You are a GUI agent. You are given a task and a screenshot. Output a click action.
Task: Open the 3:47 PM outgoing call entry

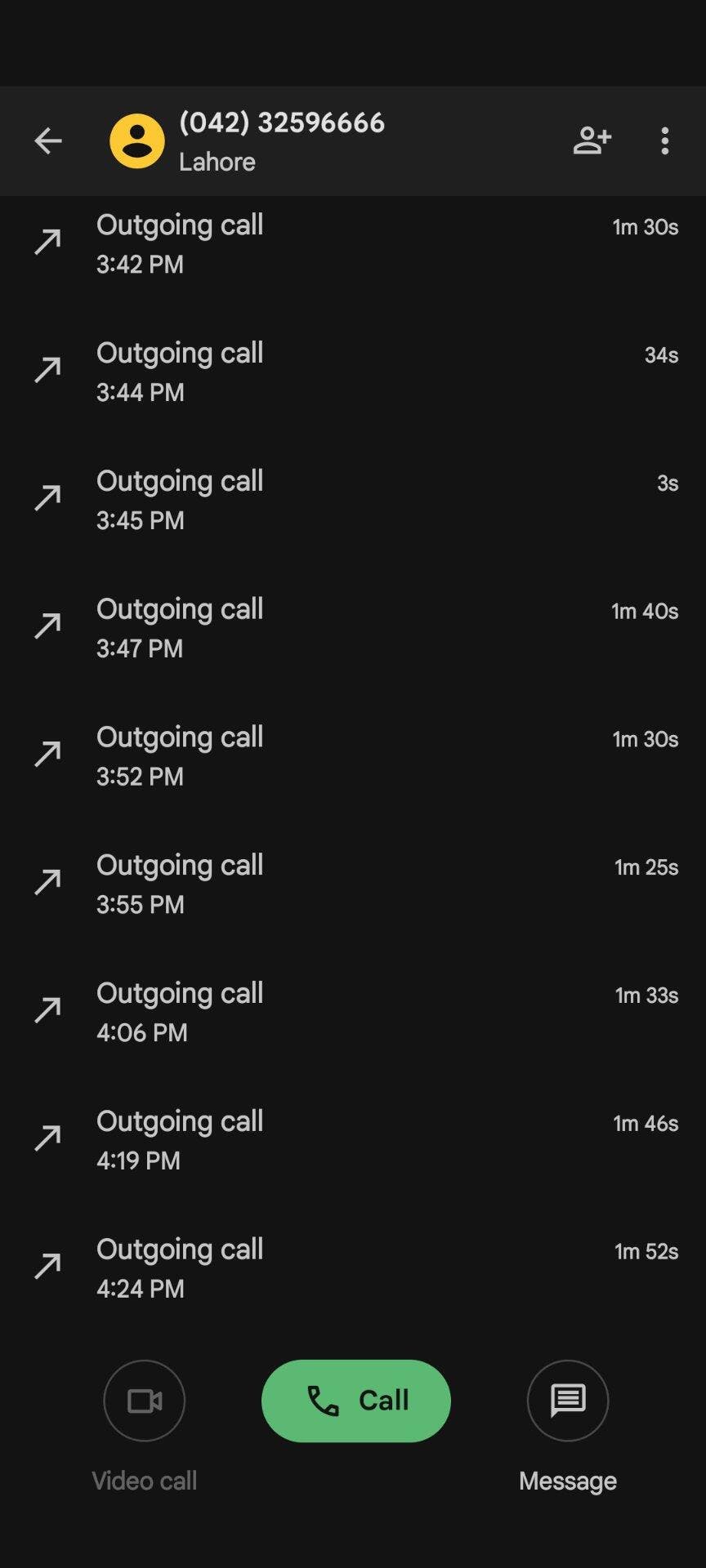(x=353, y=628)
